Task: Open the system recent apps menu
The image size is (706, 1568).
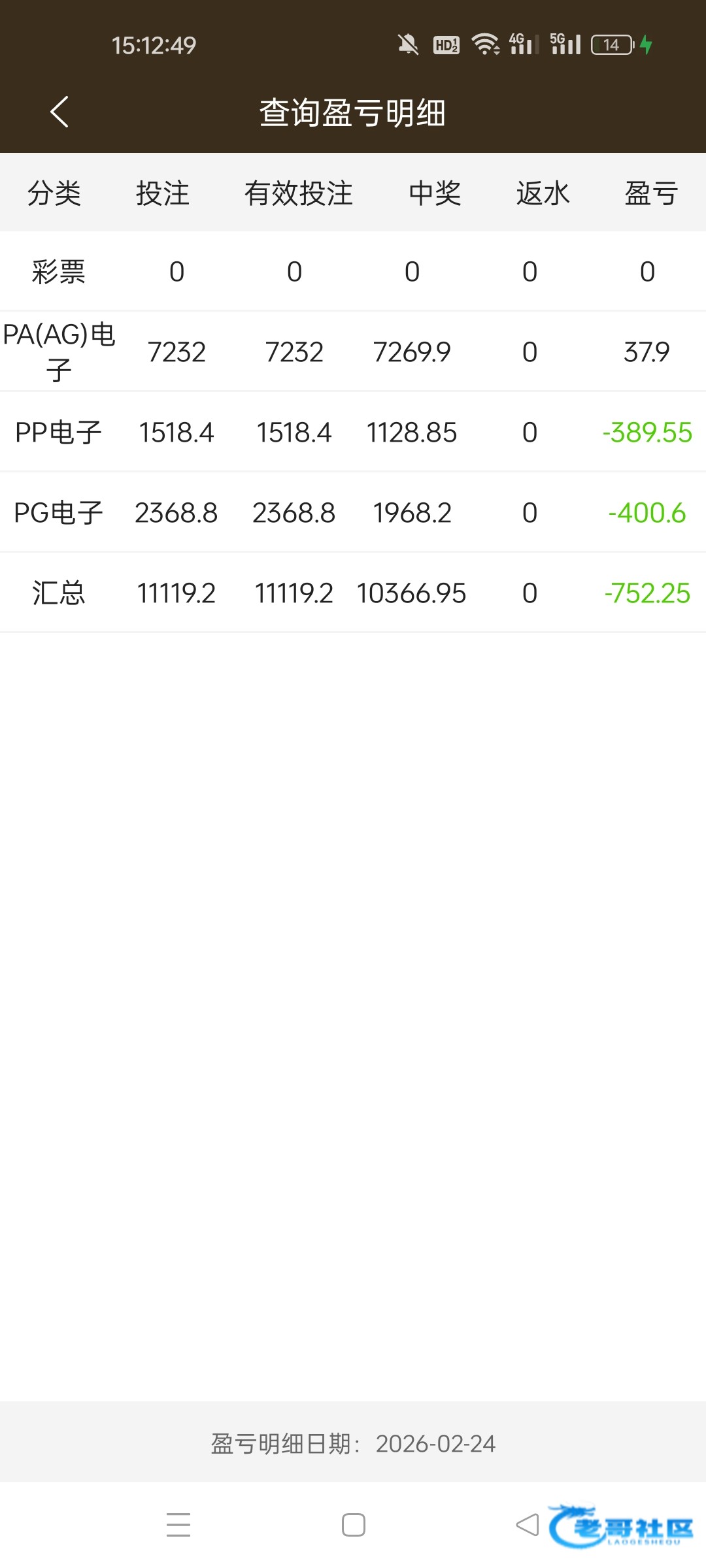Action: 178,1525
